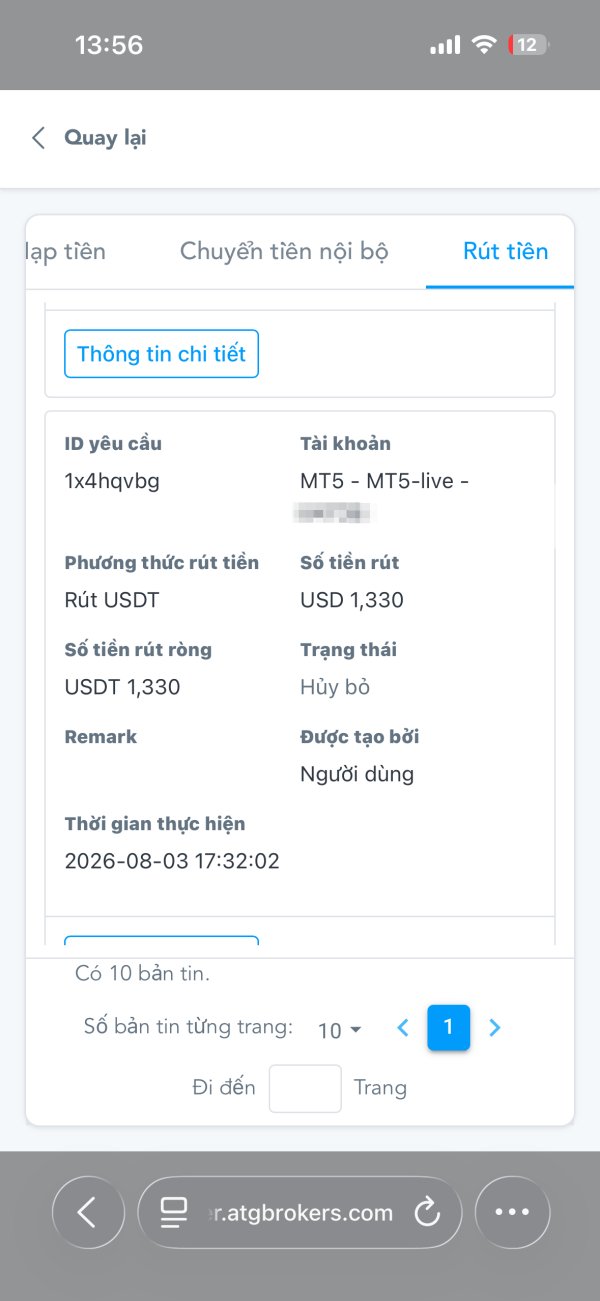Open the Nạp tiền tab
This screenshot has height=1301, width=600.
point(65,251)
